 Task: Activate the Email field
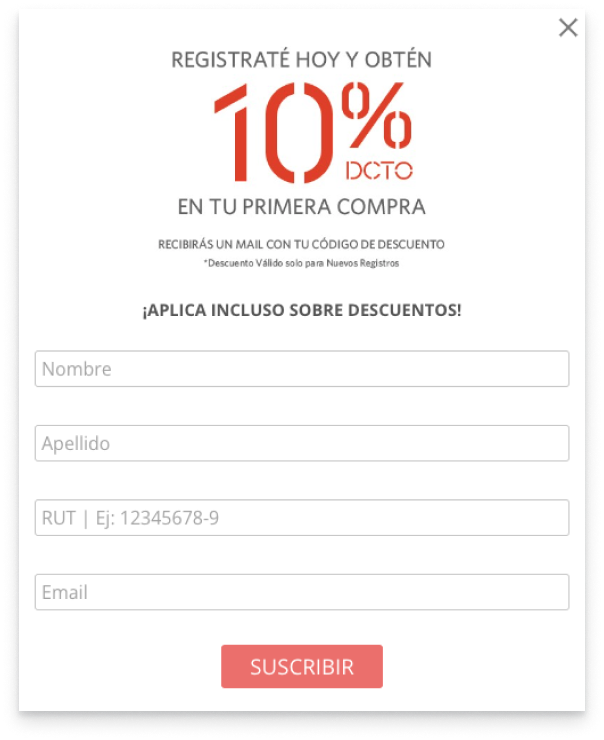click(301, 592)
